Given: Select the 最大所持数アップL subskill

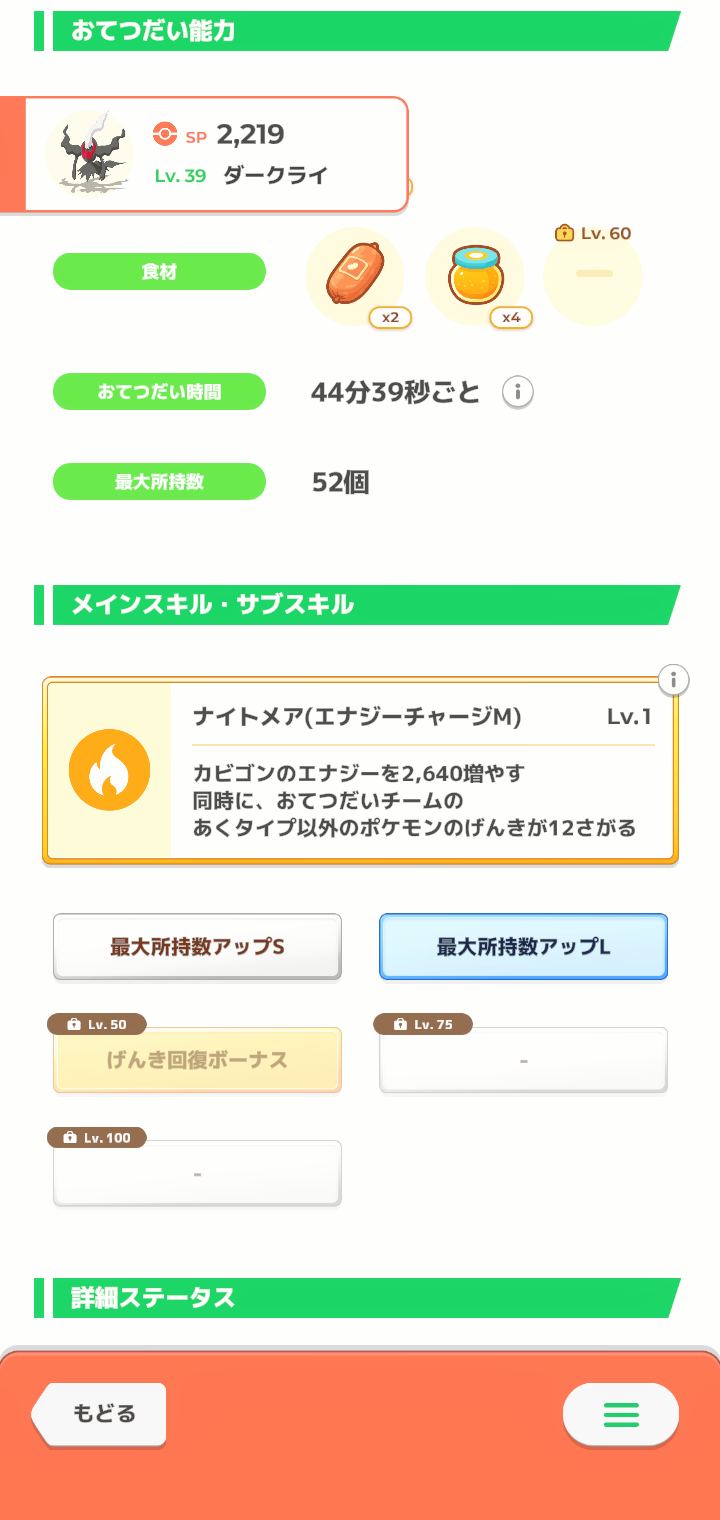Looking at the screenshot, I should coord(523,946).
